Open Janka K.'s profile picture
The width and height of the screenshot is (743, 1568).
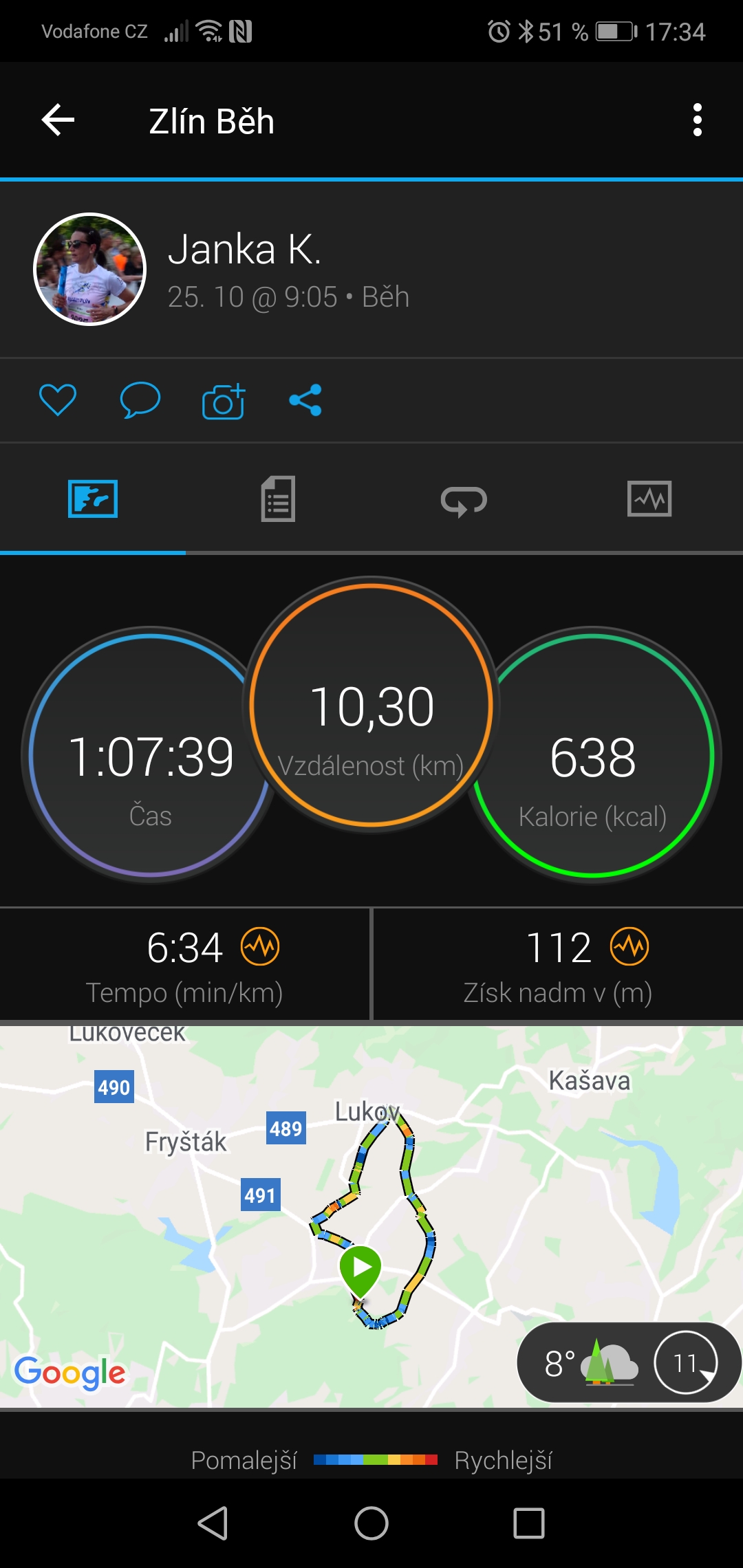click(x=90, y=269)
